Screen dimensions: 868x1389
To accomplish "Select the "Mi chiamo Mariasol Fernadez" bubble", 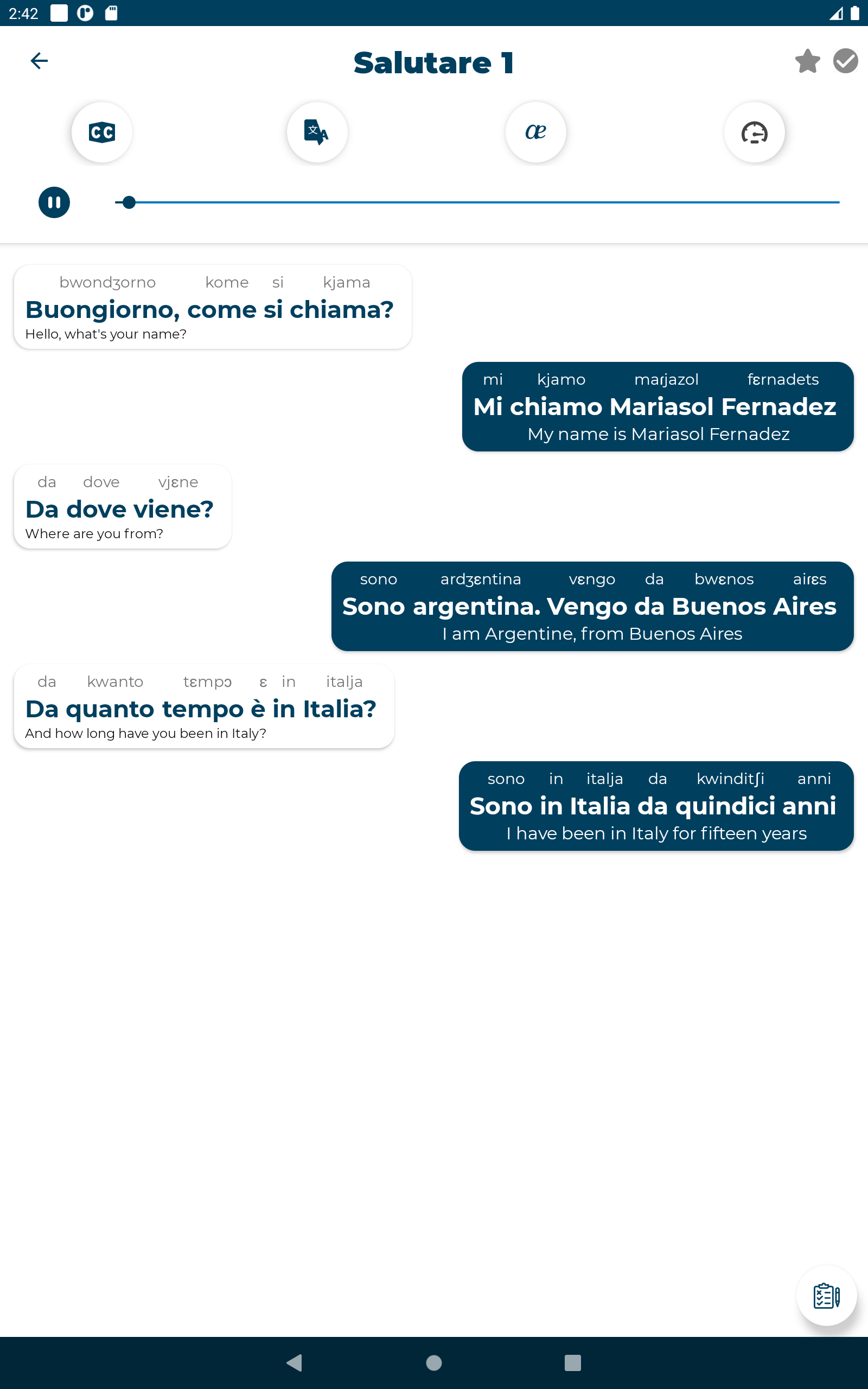I will [x=658, y=406].
